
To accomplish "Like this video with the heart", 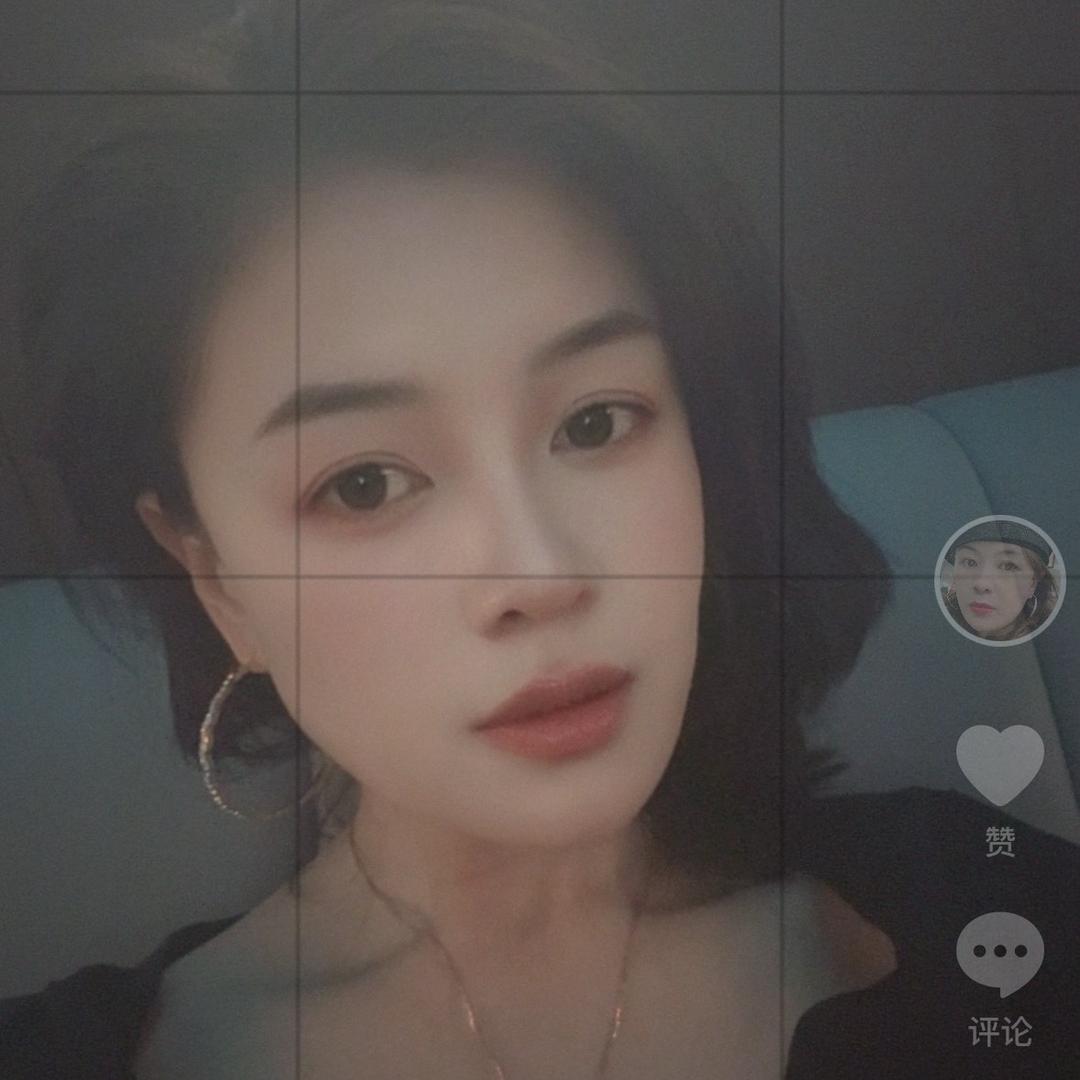I will tap(999, 765).
